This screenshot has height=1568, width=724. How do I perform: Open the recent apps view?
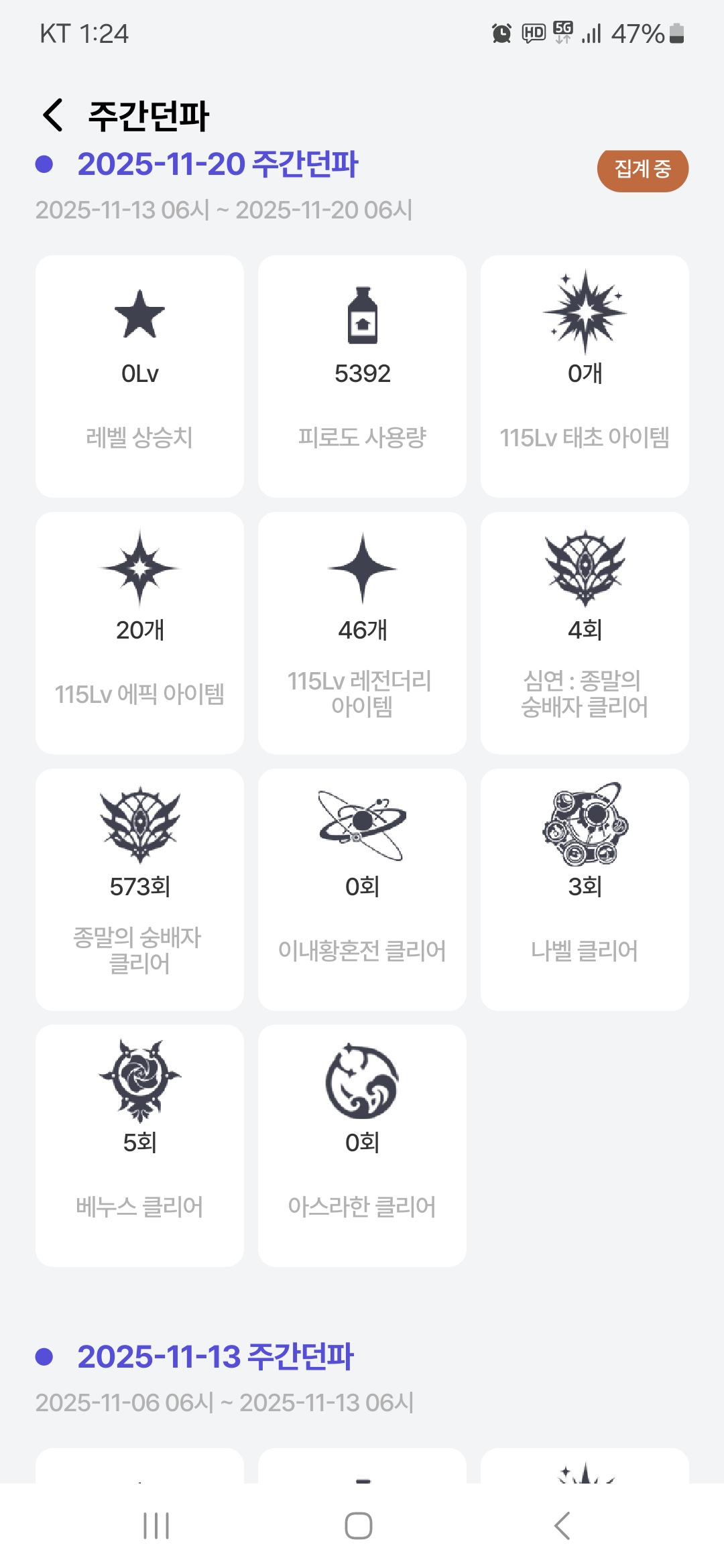156,1526
